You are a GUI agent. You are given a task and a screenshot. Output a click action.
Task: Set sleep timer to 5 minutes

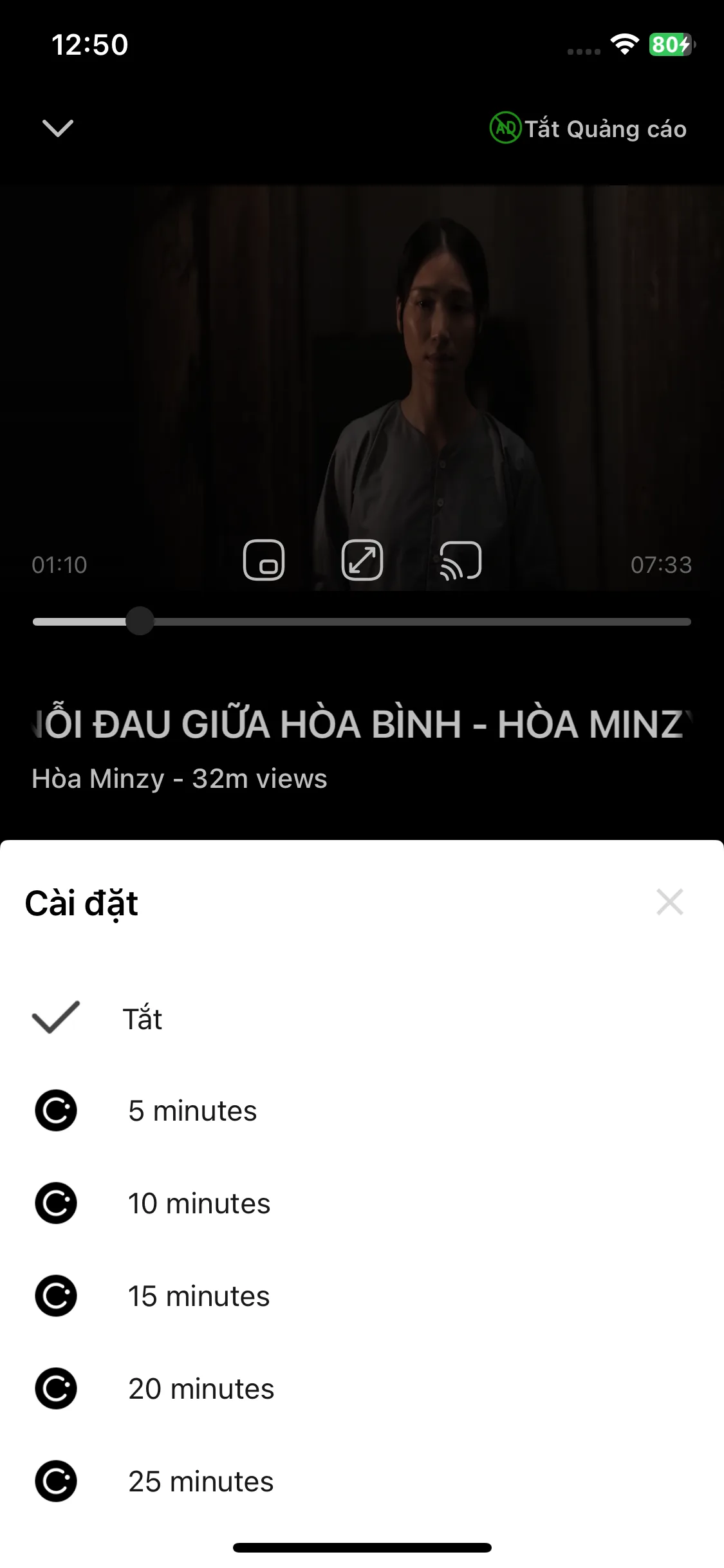click(x=362, y=1110)
